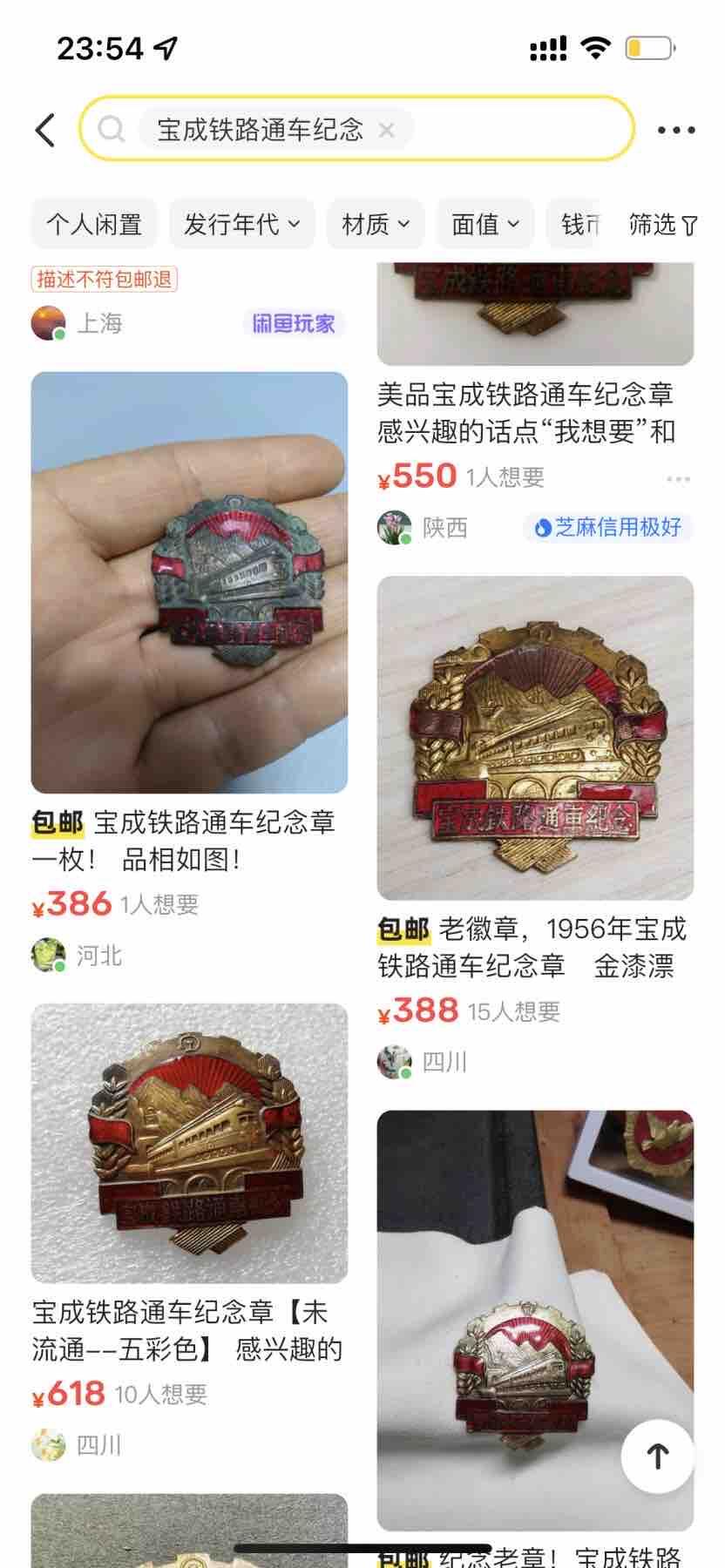Open the 筛选 filter panel

tap(663, 226)
